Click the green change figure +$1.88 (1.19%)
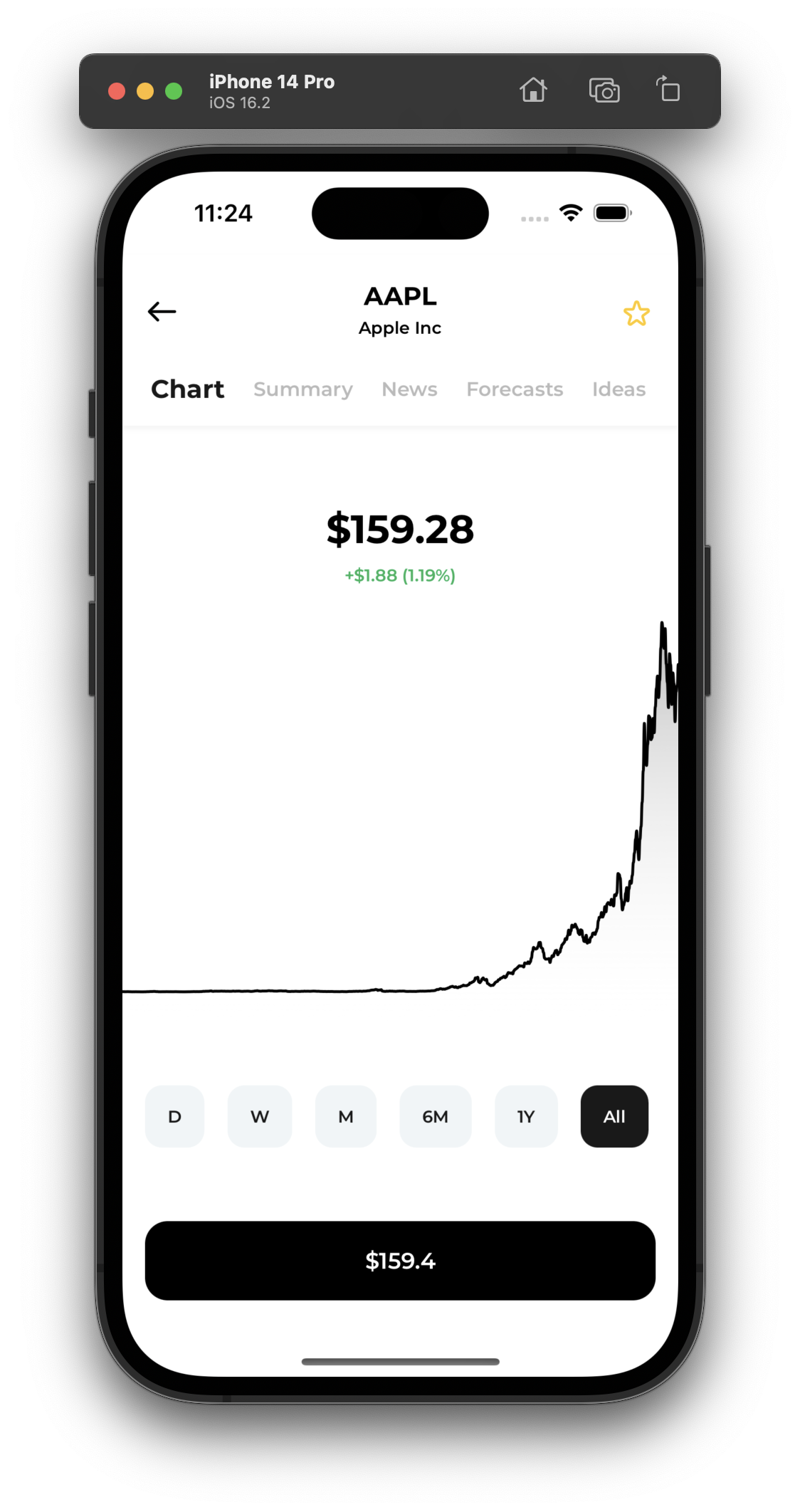 click(399, 574)
